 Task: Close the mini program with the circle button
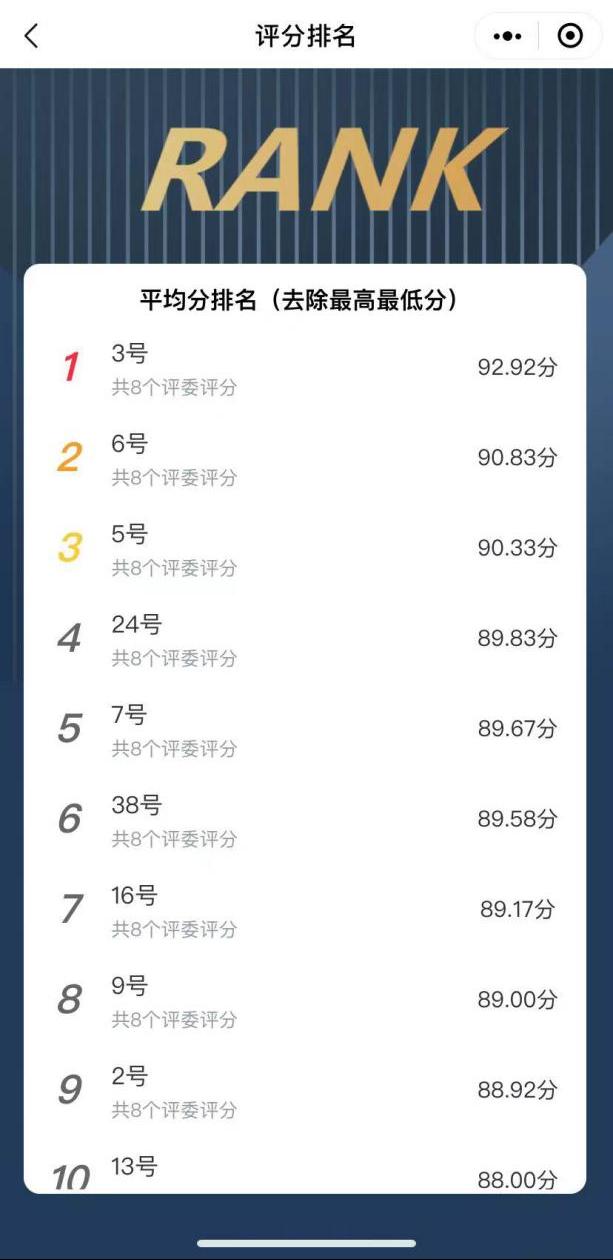pyautogui.click(x=570, y=37)
